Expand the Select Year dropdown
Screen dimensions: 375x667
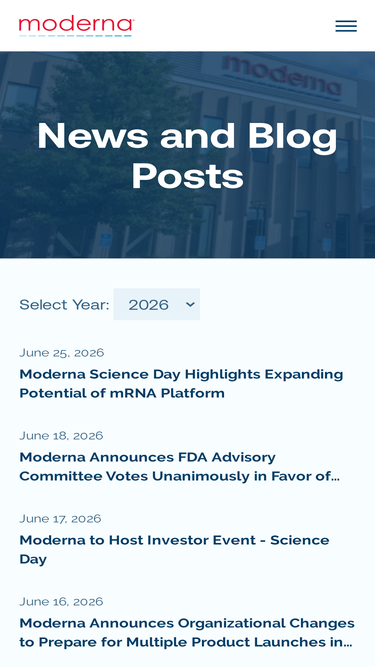click(156, 304)
